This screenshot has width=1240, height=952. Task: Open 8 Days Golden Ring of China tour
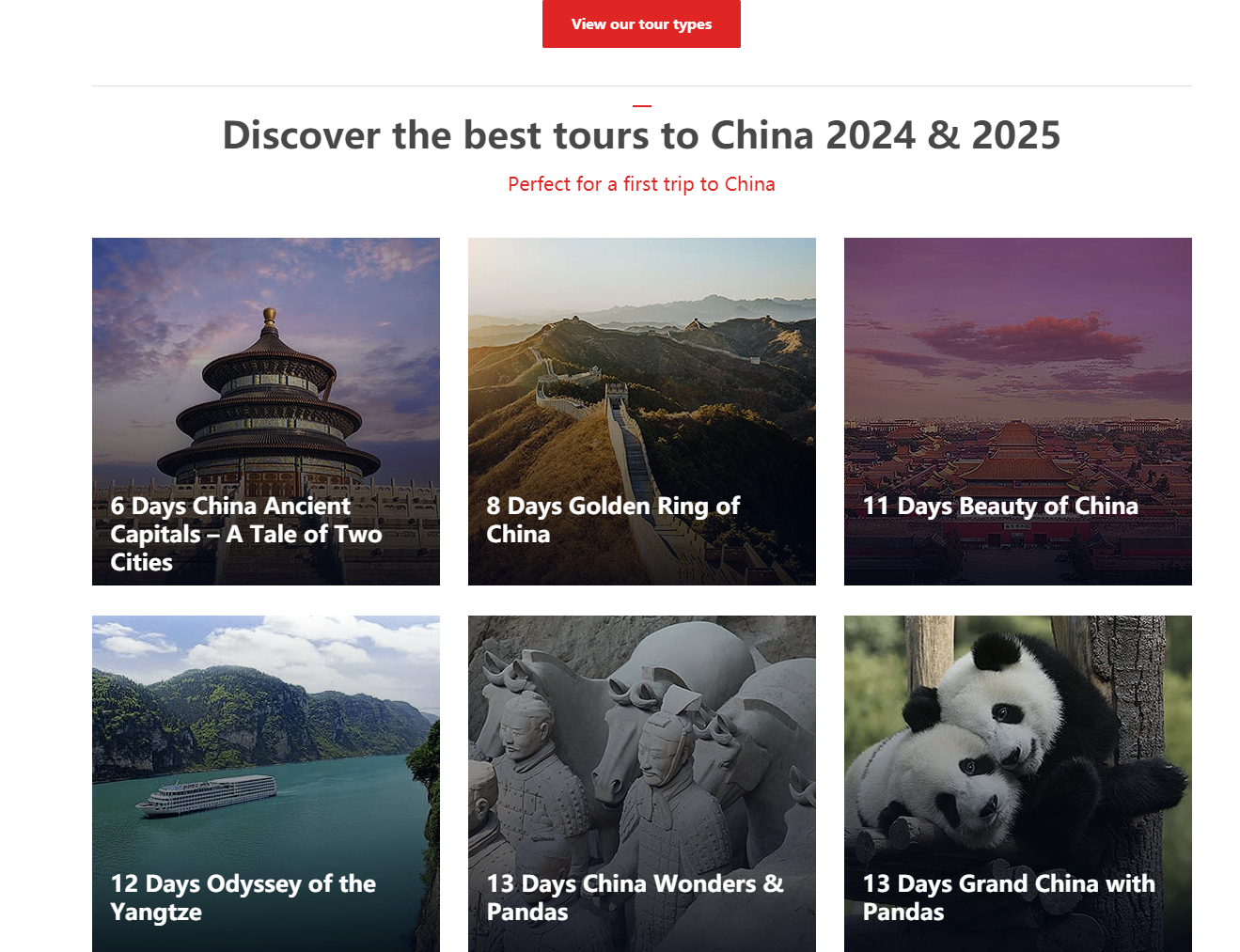click(x=641, y=412)
